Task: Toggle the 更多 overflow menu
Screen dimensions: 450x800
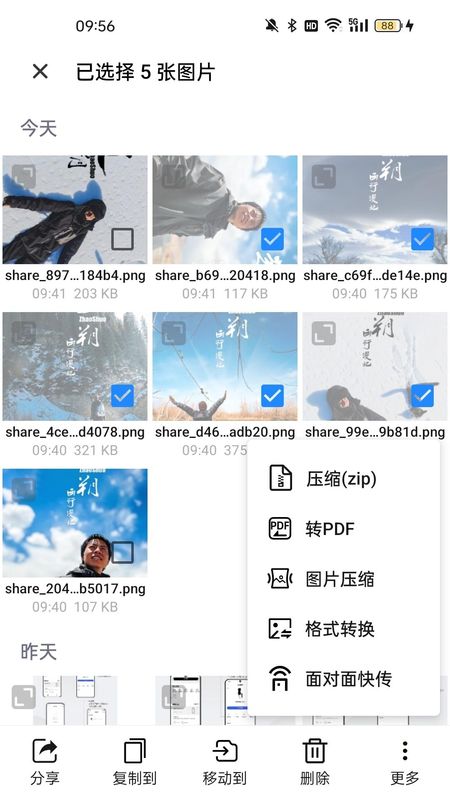Action: 405,762
